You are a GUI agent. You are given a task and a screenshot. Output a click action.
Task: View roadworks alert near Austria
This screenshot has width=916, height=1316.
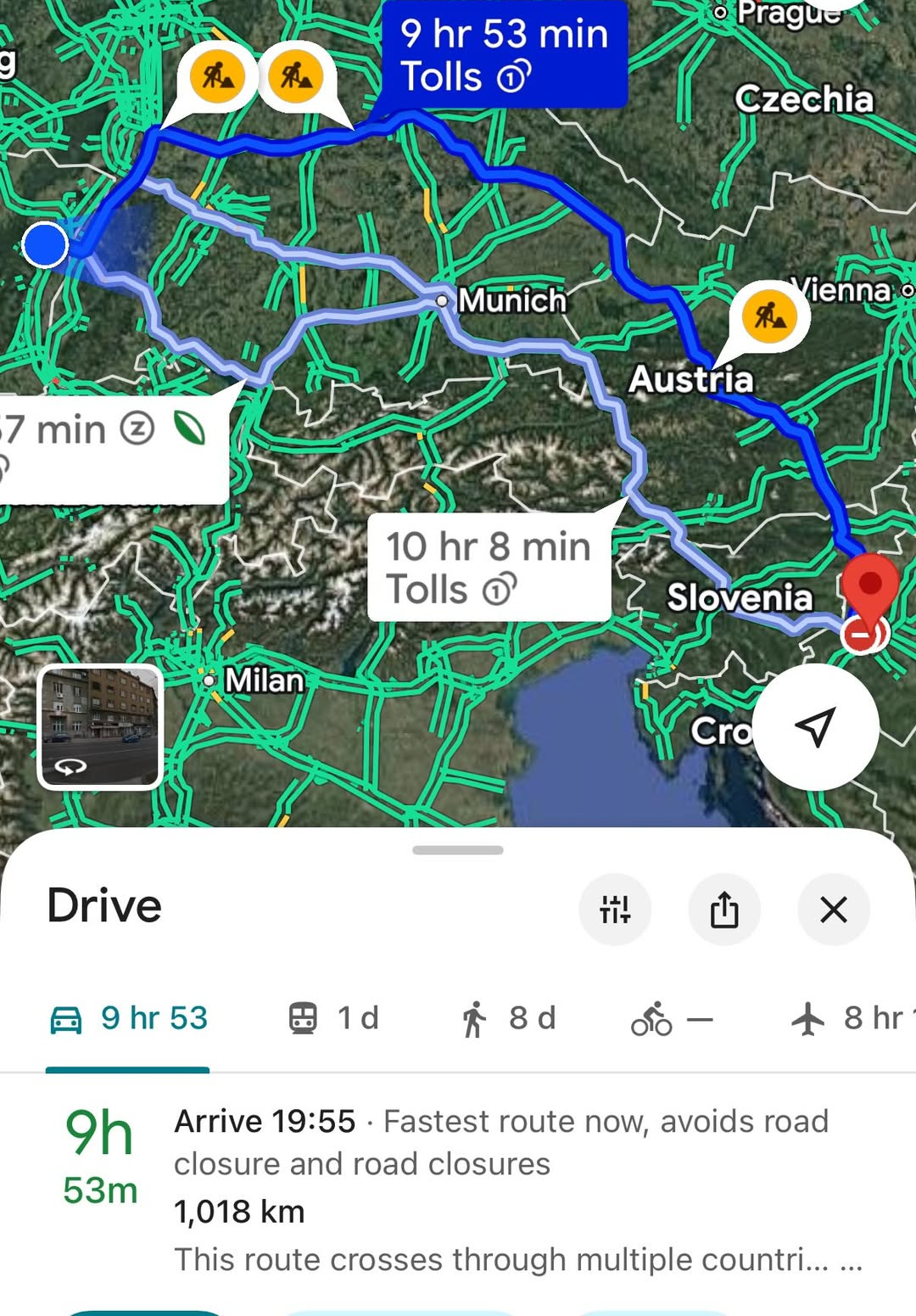769,315
